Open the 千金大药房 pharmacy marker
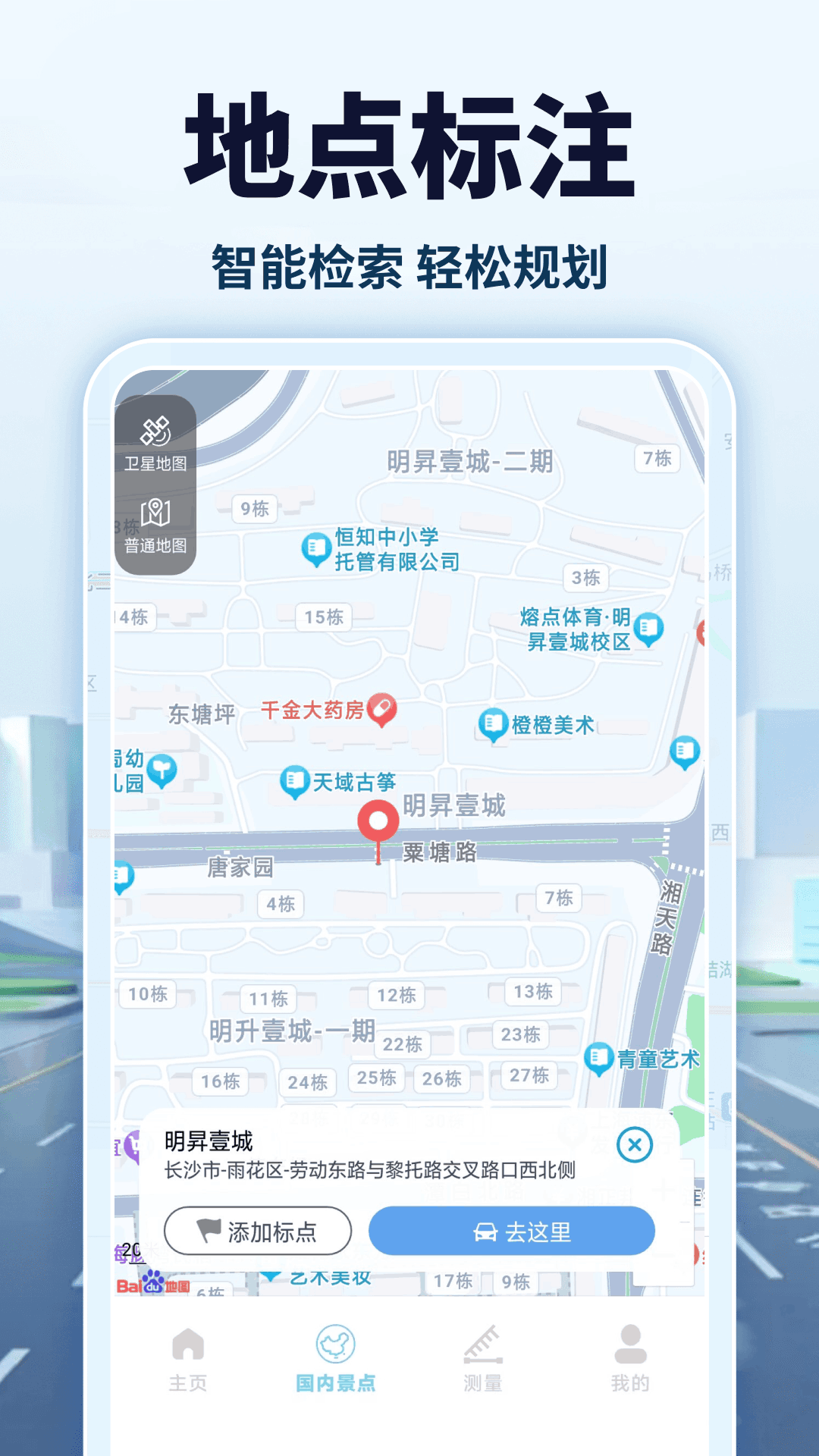The height and width of the screenshot is (1456, 819). click(x=383, y=706)
